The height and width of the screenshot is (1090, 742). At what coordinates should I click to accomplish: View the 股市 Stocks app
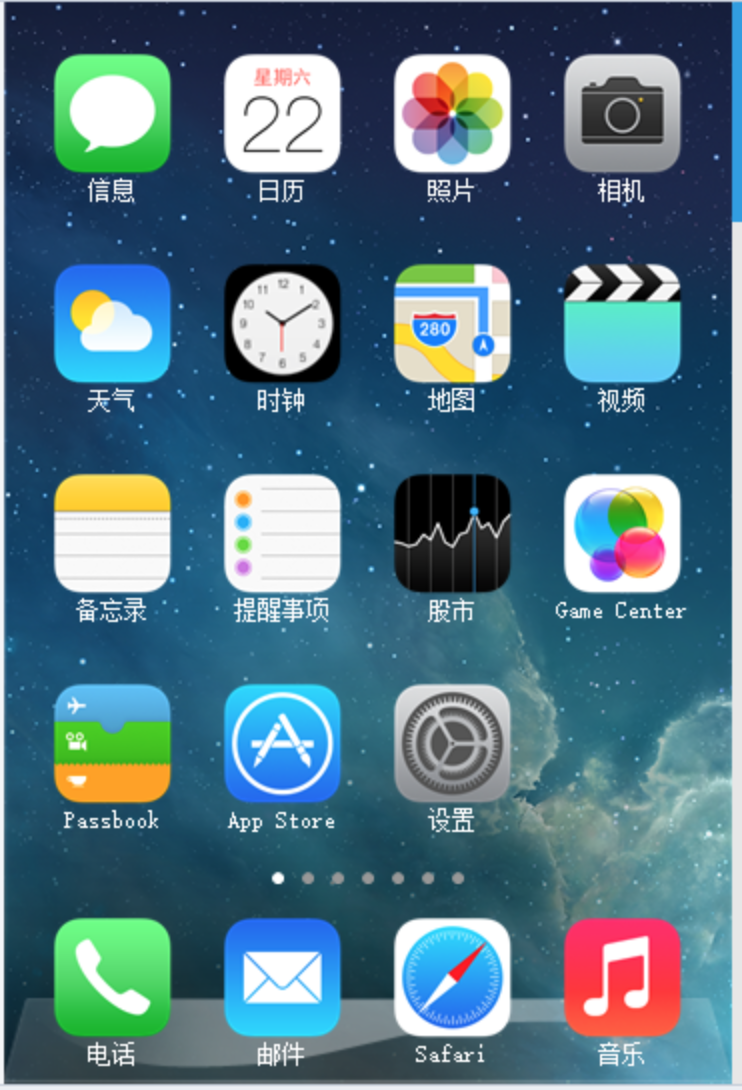tap(452, 533)
